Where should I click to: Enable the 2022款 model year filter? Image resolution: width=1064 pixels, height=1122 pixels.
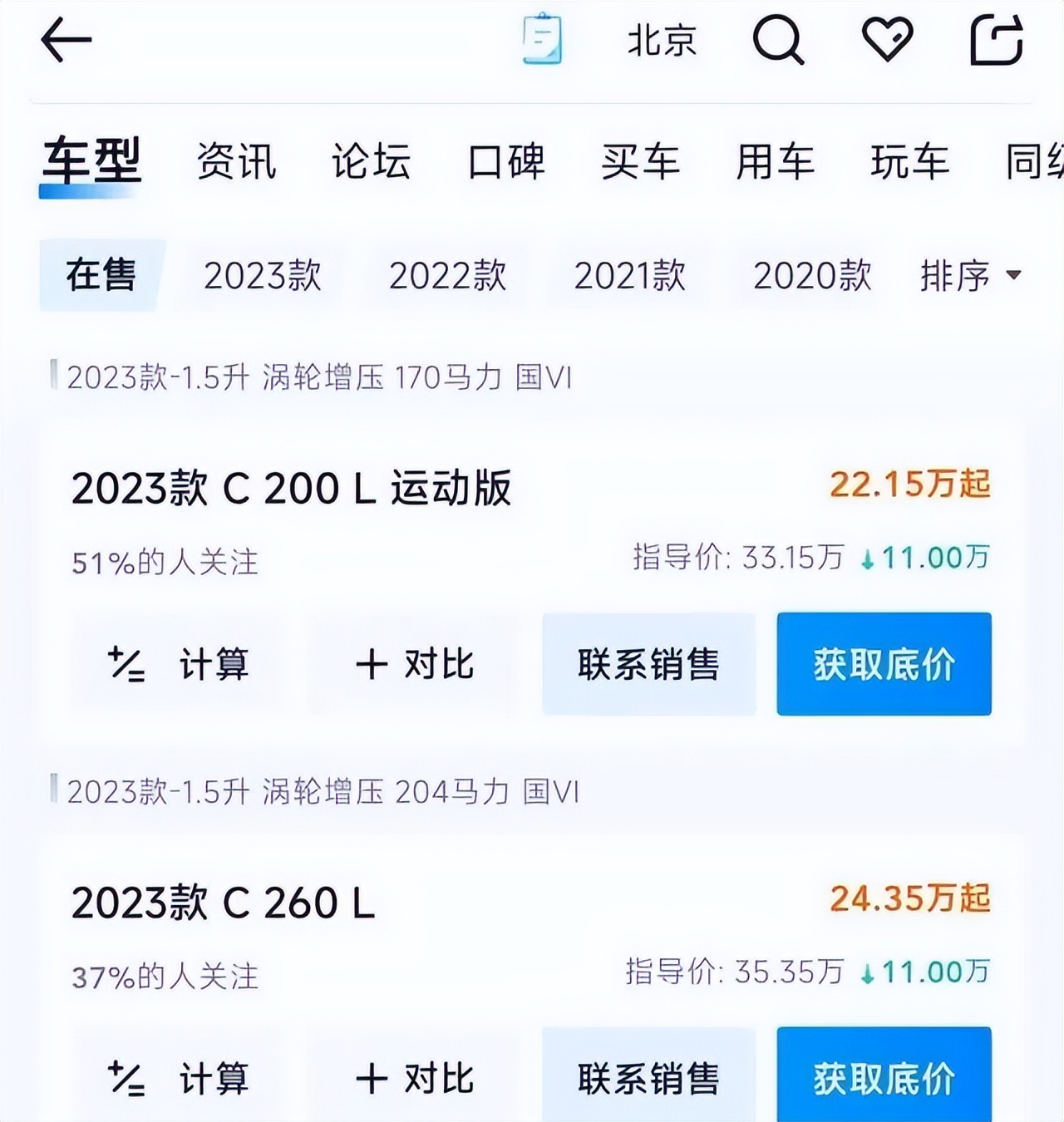tap(446, 276)
